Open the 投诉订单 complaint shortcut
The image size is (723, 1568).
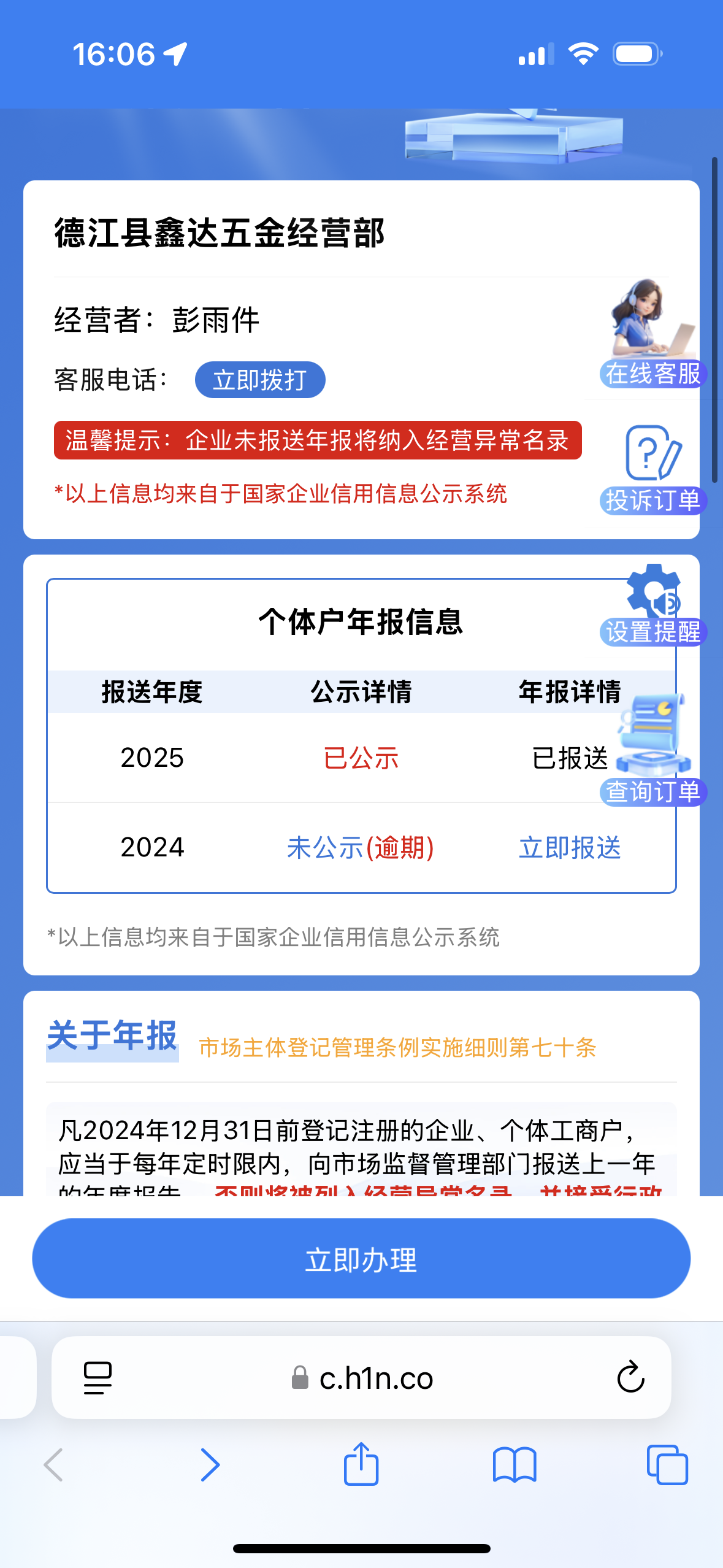pyautogui.click(x=652, y=470)
